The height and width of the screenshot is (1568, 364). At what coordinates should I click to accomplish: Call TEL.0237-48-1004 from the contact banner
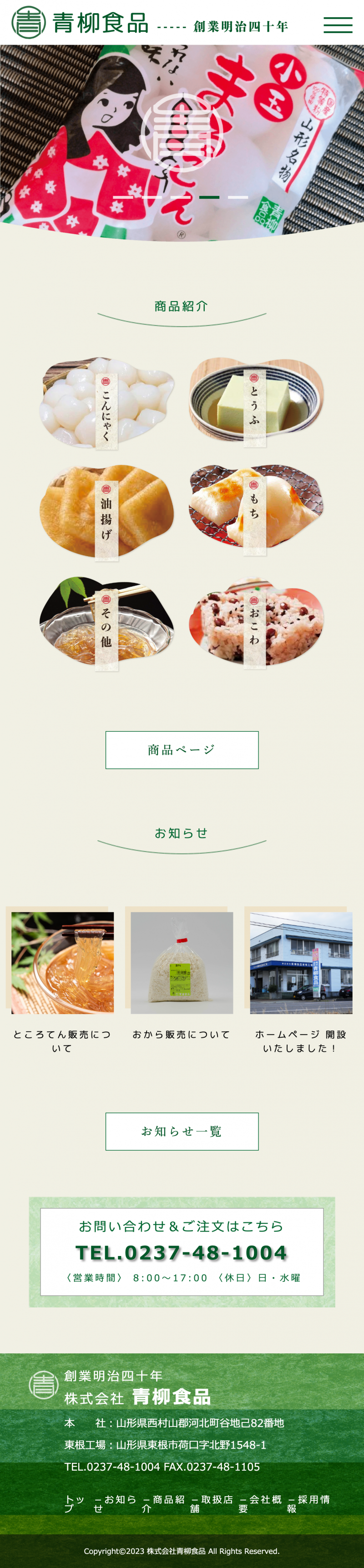pos(182,1253)
